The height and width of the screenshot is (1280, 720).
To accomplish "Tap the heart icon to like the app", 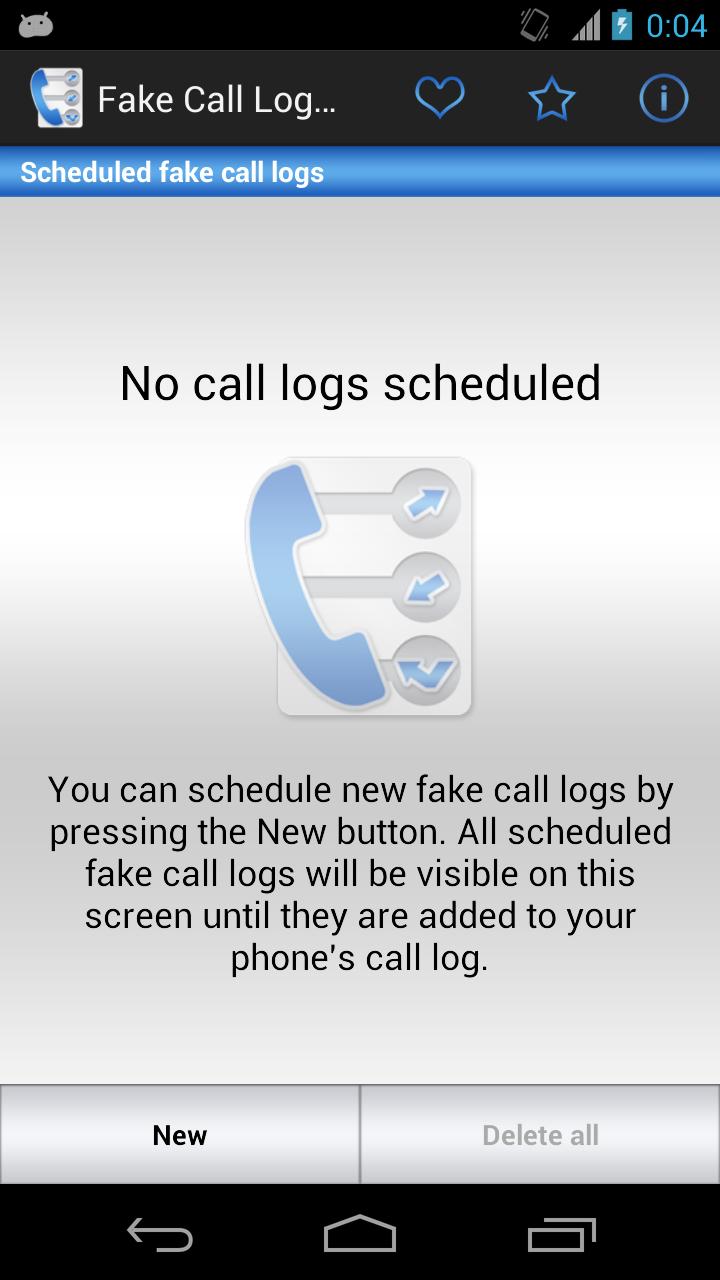I will pos(440,97).
